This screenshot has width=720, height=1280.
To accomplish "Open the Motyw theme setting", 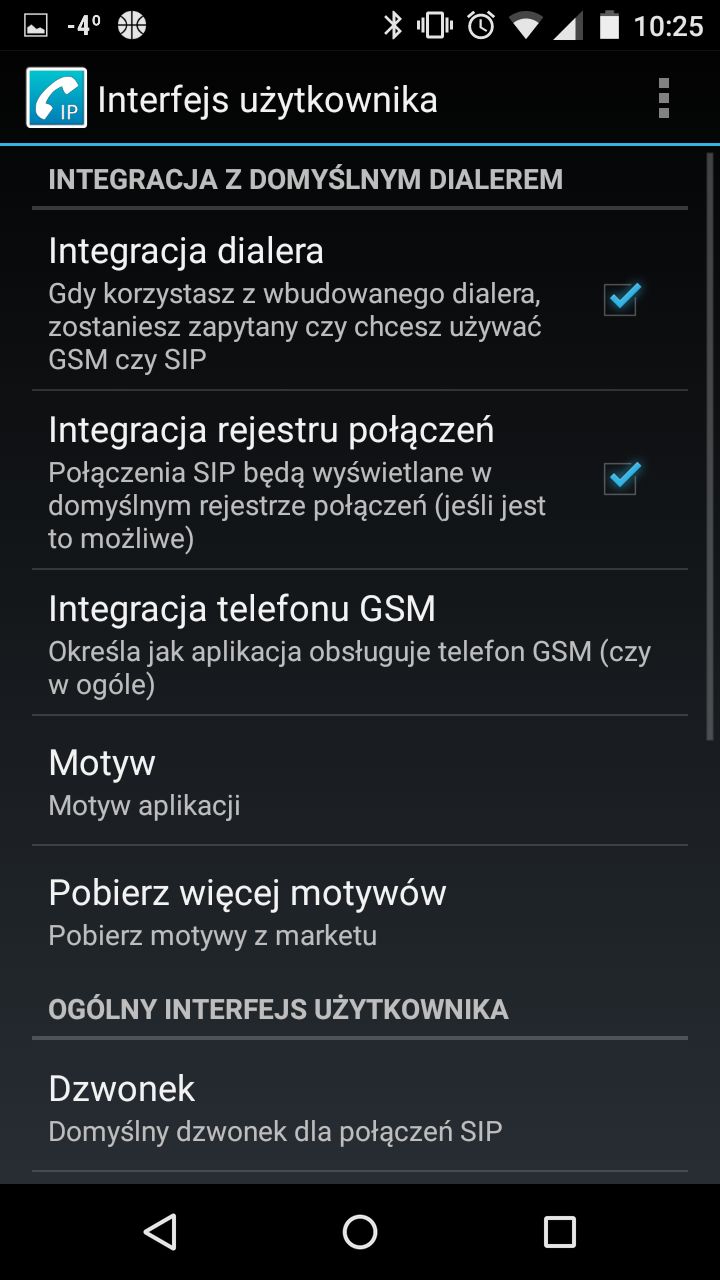I will [360, 781].
